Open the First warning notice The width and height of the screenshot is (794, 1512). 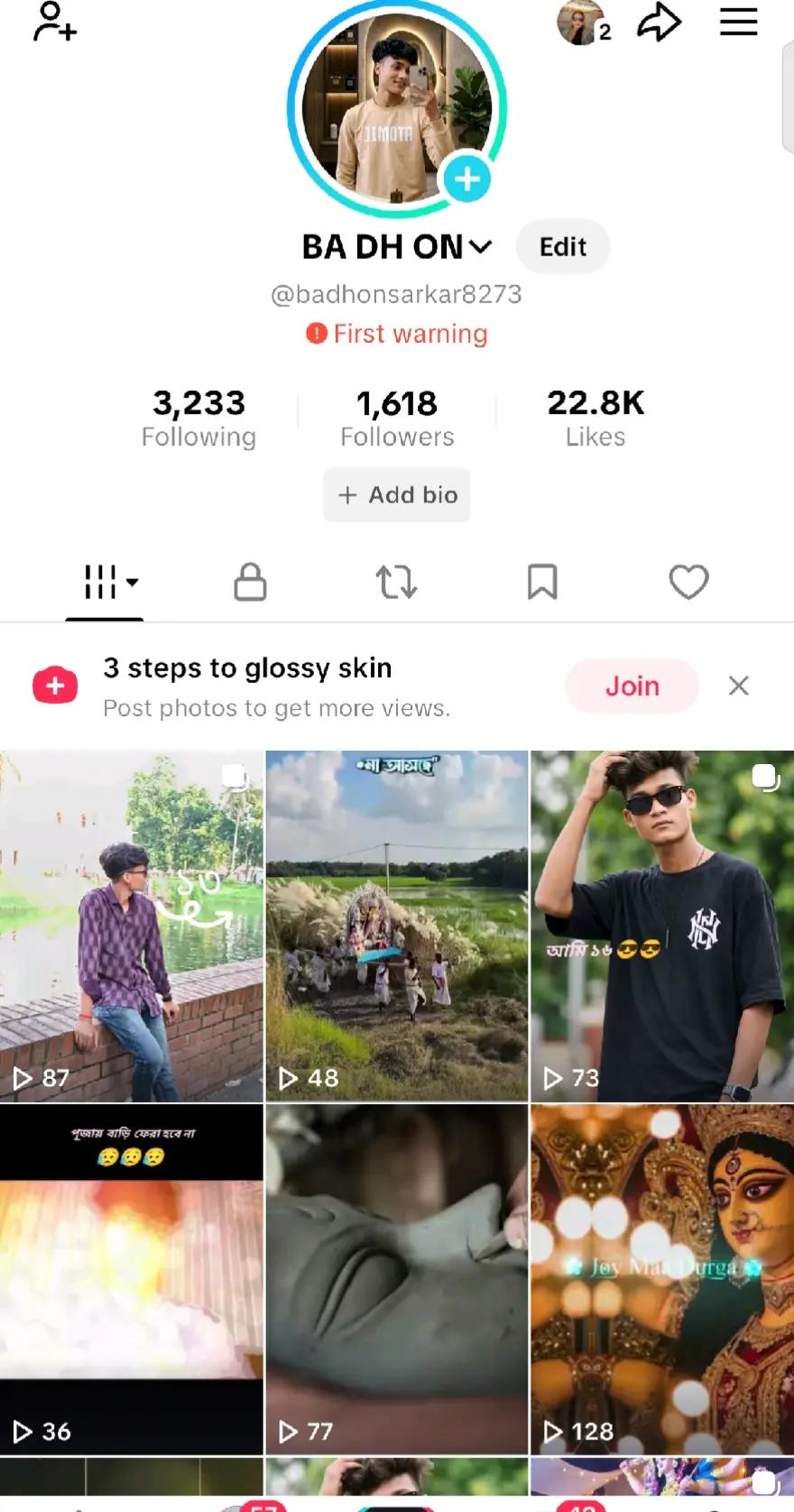pos(397,334)
